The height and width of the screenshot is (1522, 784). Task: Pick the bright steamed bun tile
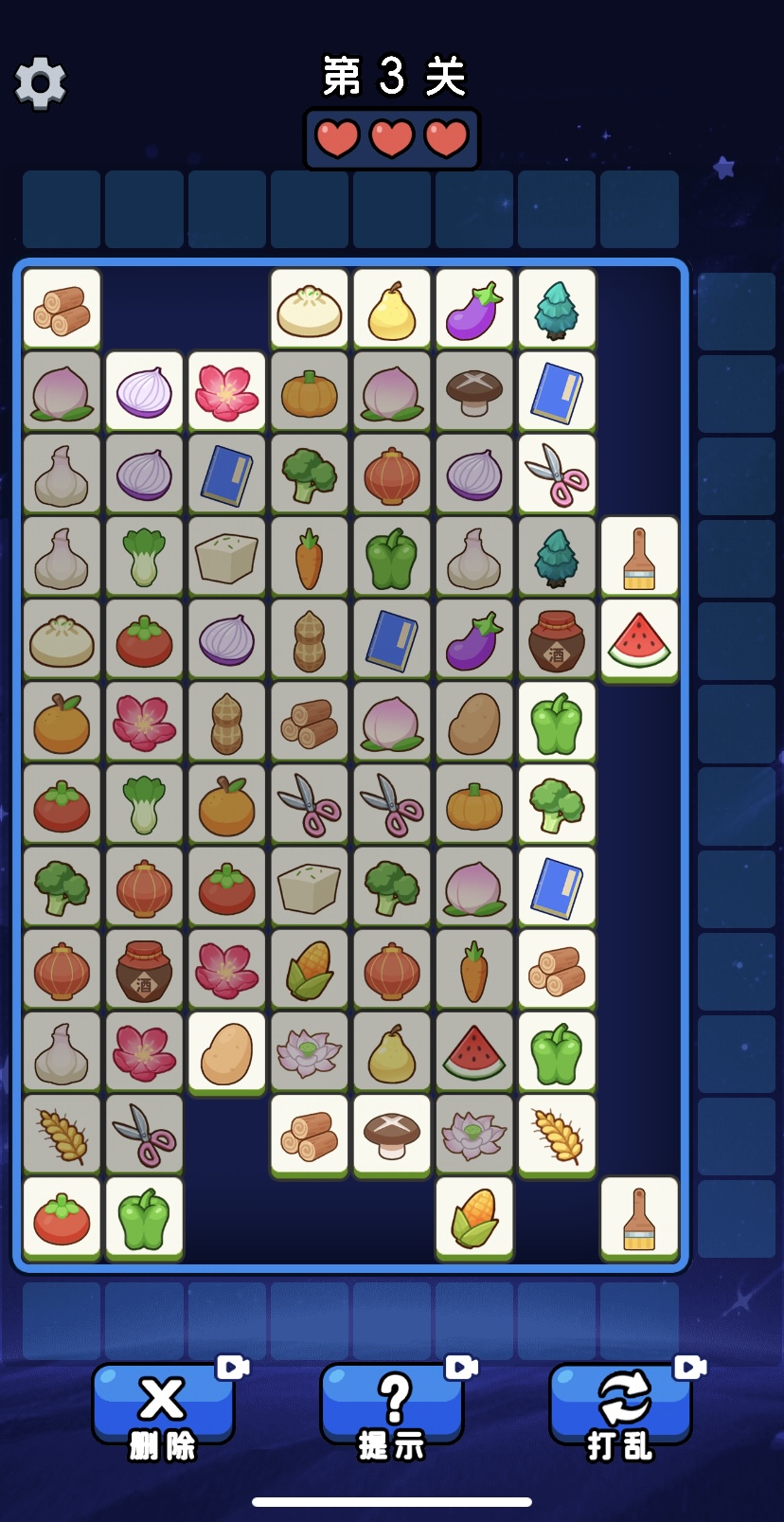(310, 309)
